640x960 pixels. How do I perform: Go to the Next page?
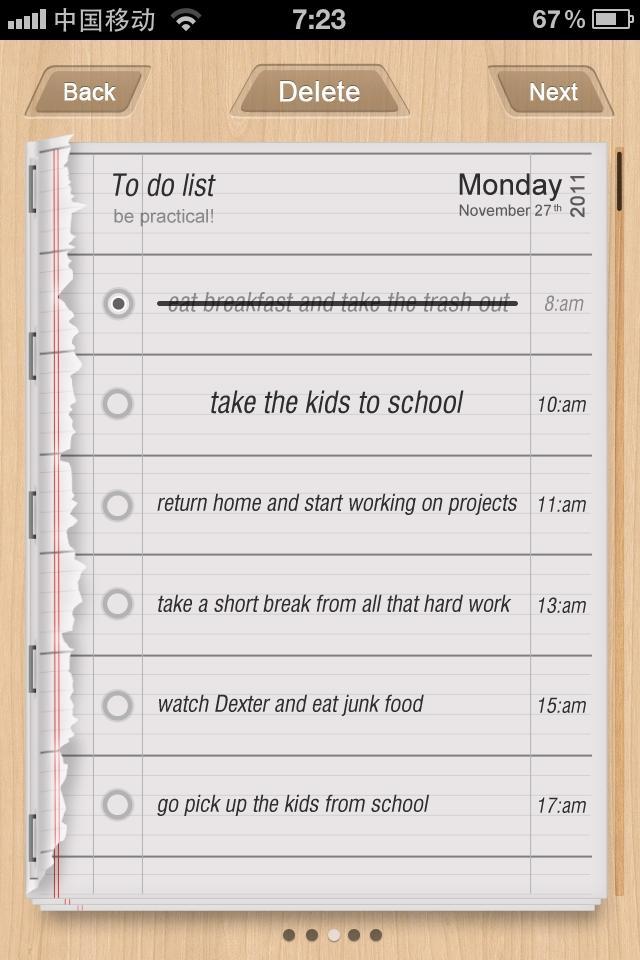pos(552,92)
